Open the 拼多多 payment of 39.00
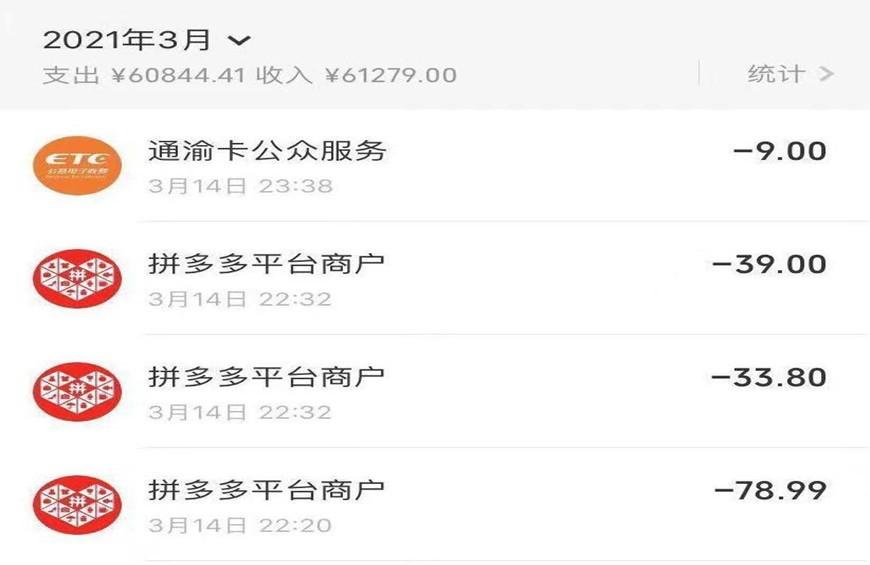The width and height of the screenshot is (870, 565). [x=435, y=279]
